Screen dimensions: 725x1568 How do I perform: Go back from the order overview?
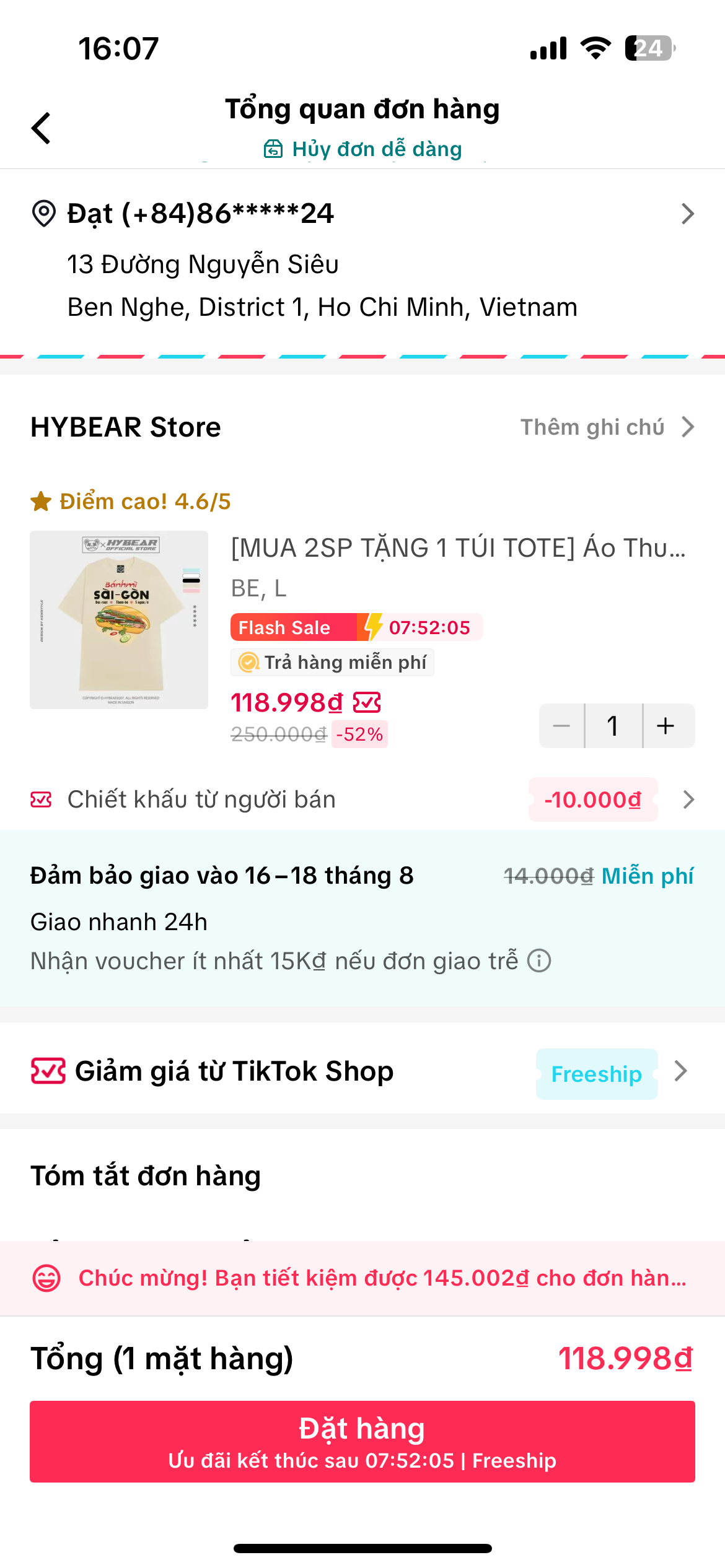(x=41, y=128)
